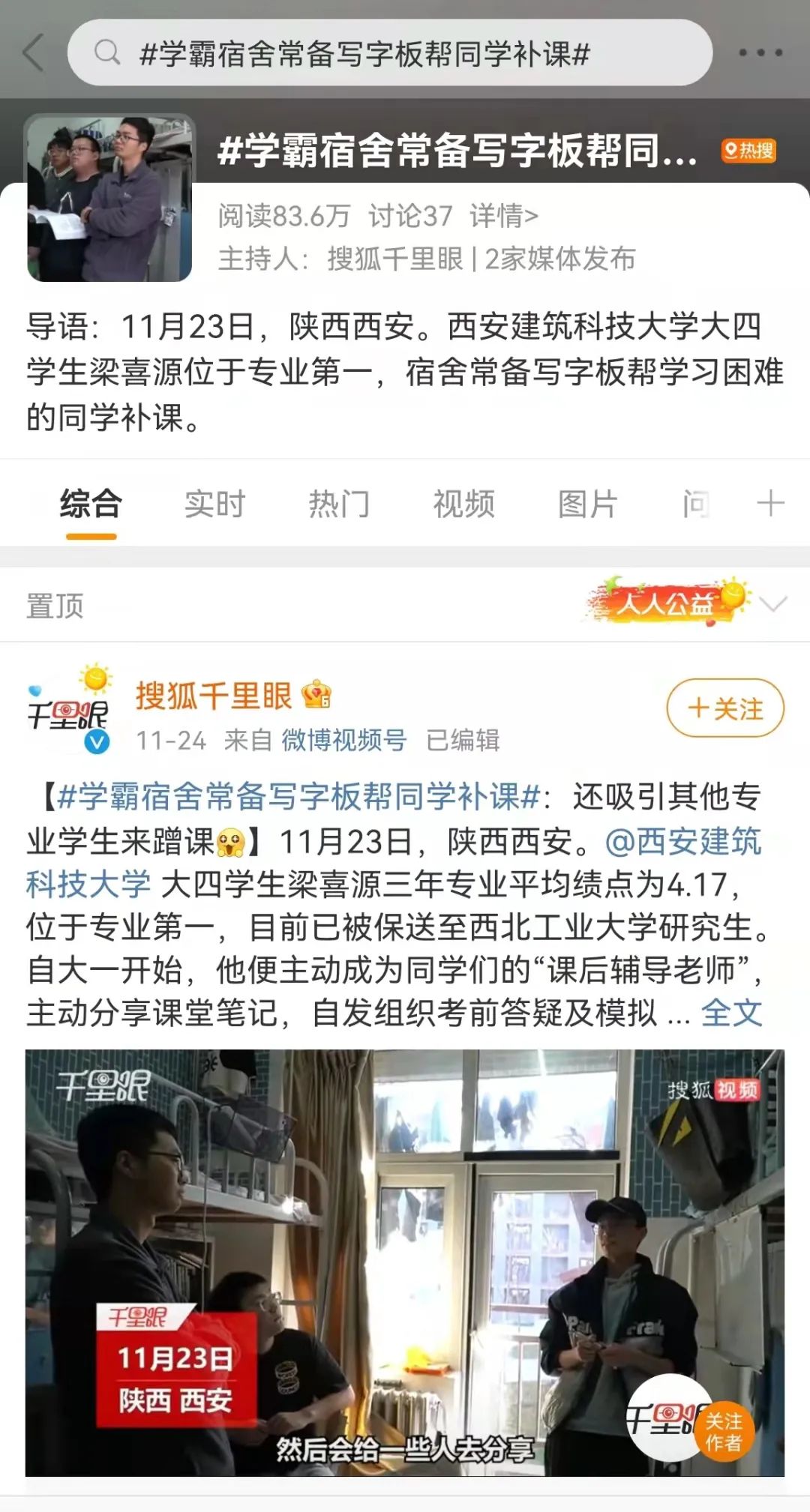The height and width of the screenshot is (1512, 810).
Task: Select the 综合 tab
Action: (x=91, y=504)
